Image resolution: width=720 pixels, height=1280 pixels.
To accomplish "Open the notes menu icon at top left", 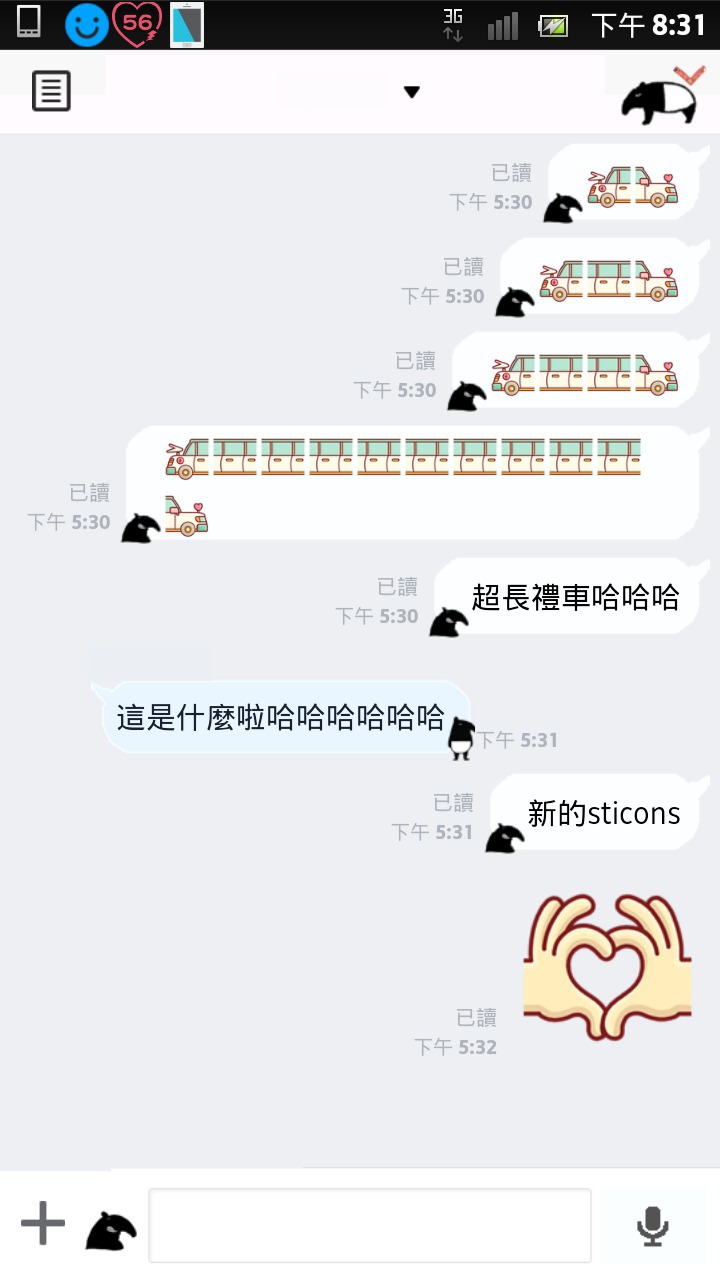I will tap(52, 91).
